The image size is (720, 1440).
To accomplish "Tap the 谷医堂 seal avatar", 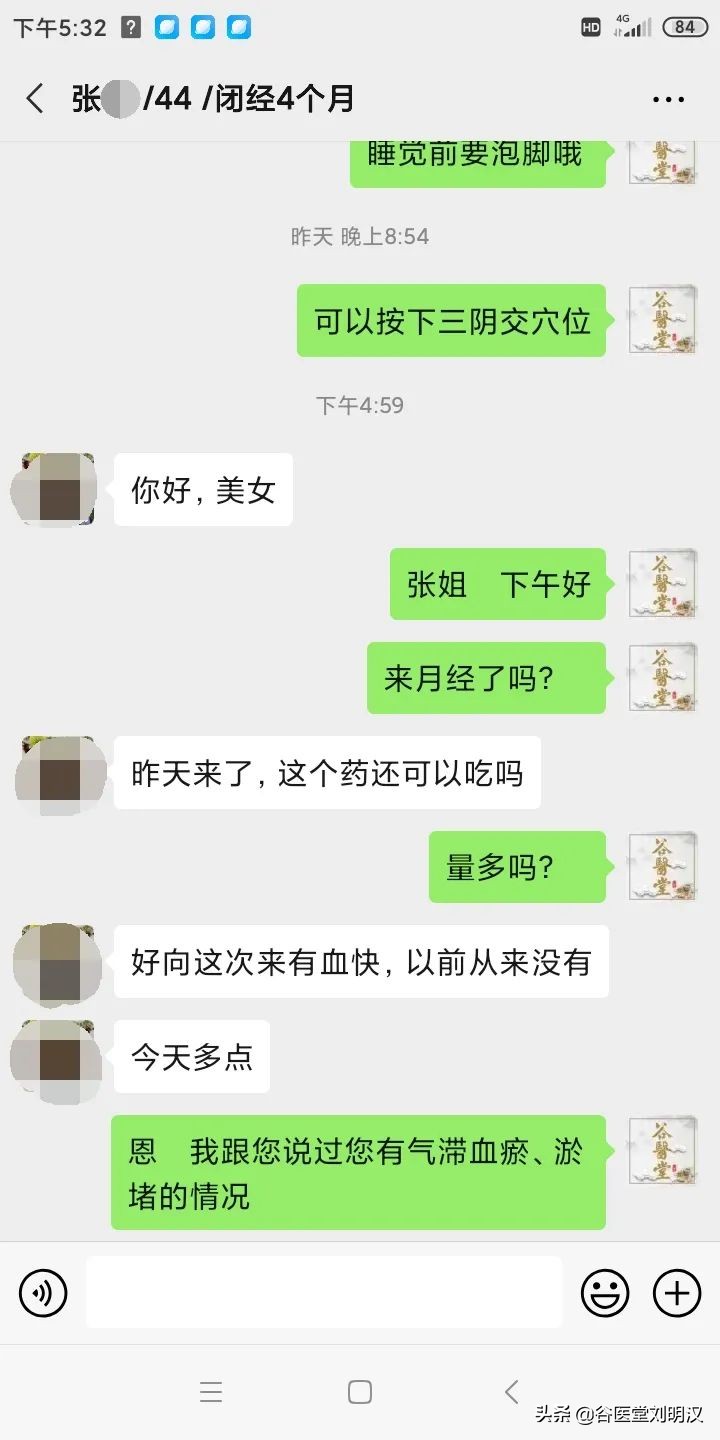I will pyautogui.click(x=663, y=585).
